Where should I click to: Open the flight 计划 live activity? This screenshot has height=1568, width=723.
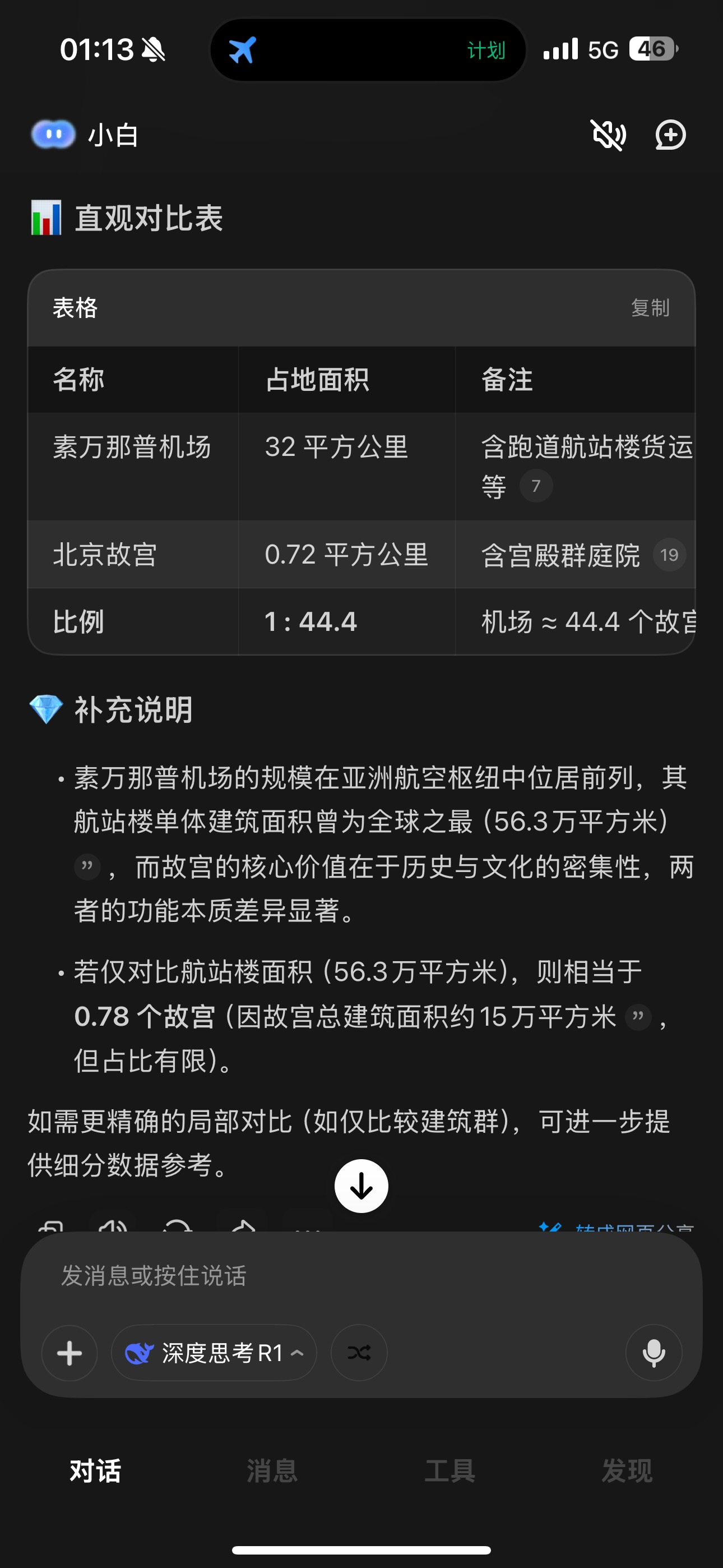coord(368,50)
